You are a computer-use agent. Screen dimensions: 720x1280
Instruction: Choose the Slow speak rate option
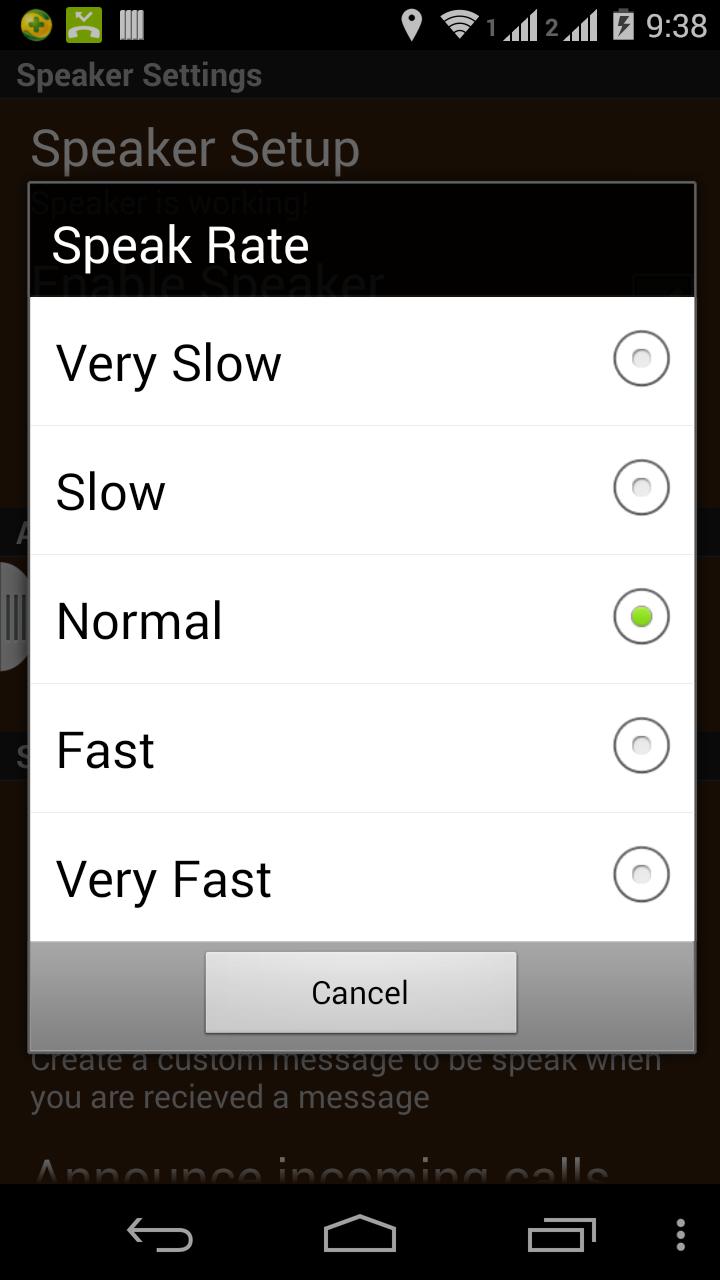362,490
